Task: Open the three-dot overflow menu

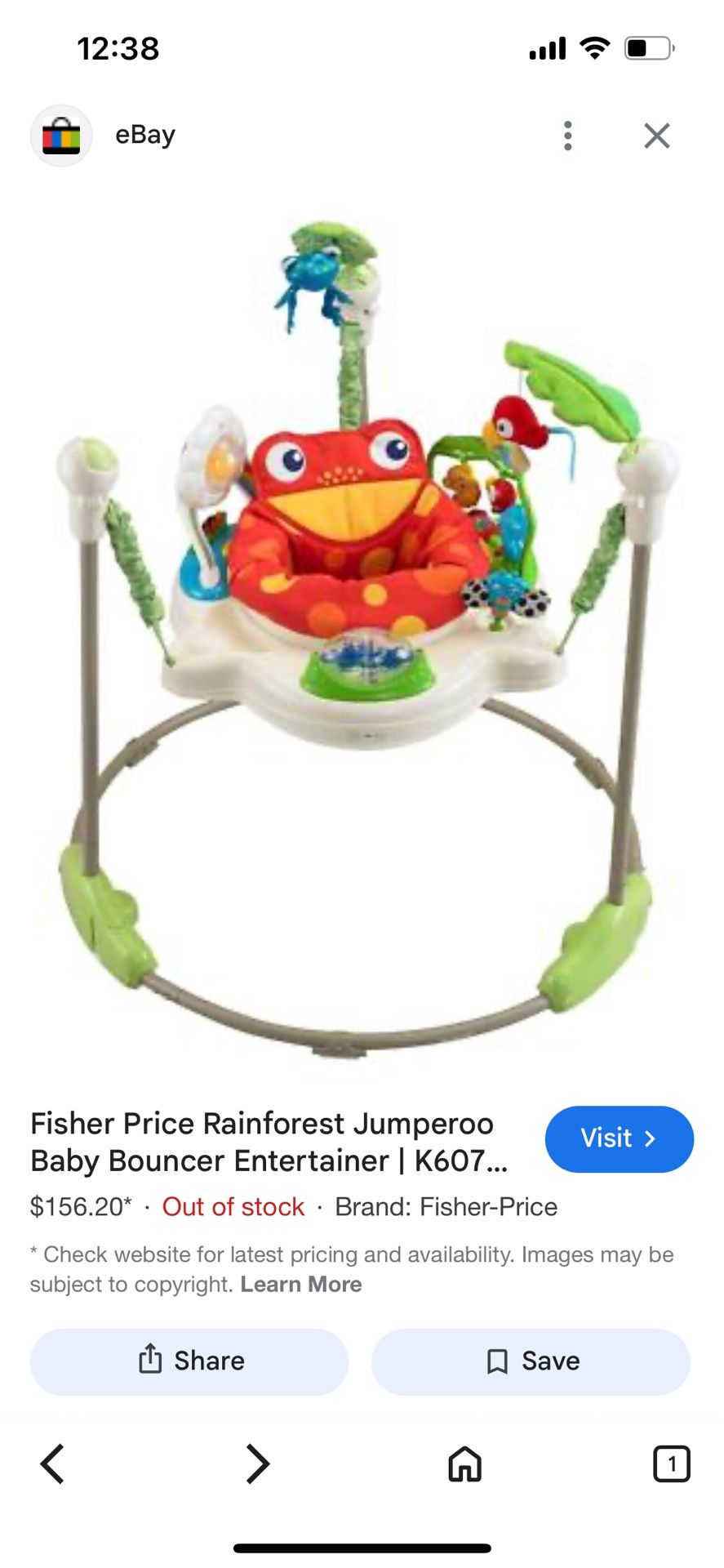Action: point(567,136)
